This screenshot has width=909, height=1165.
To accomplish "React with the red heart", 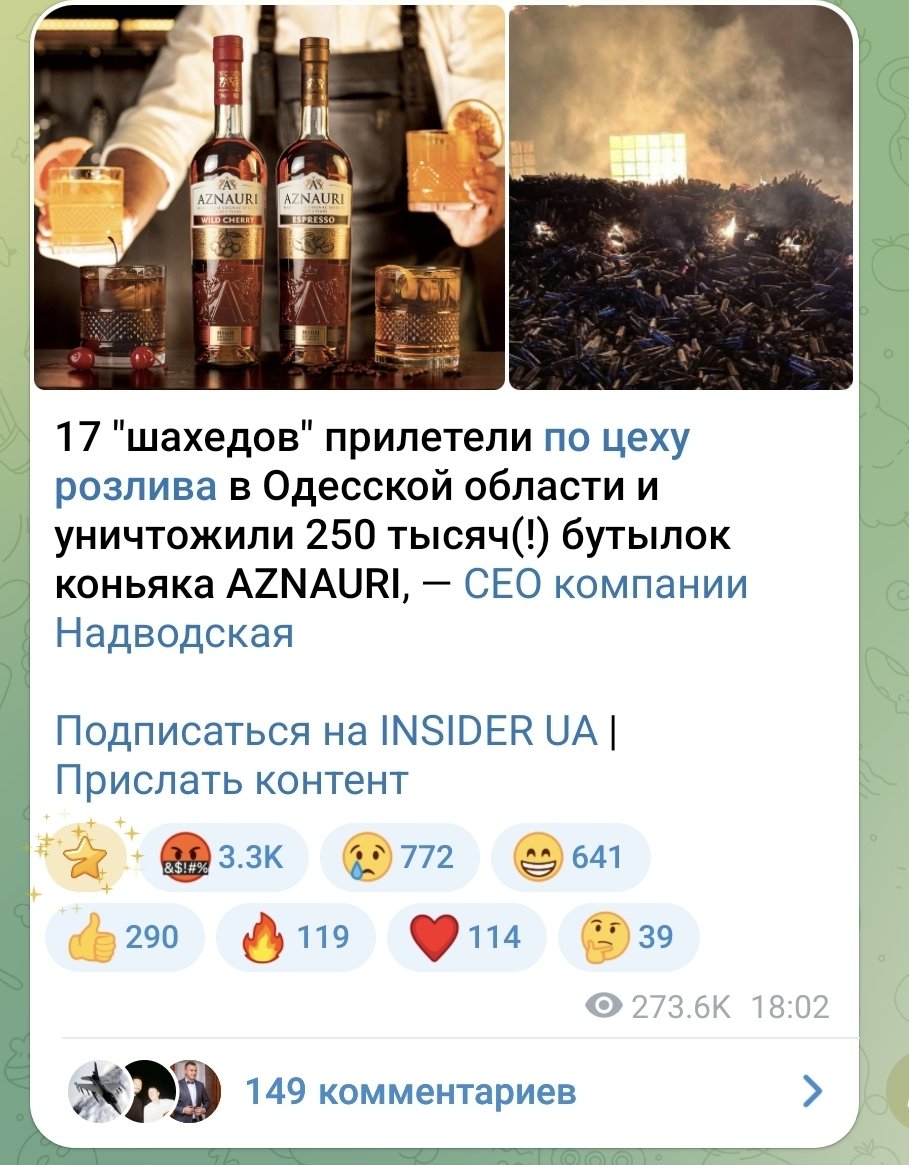I will pos(465,938).
